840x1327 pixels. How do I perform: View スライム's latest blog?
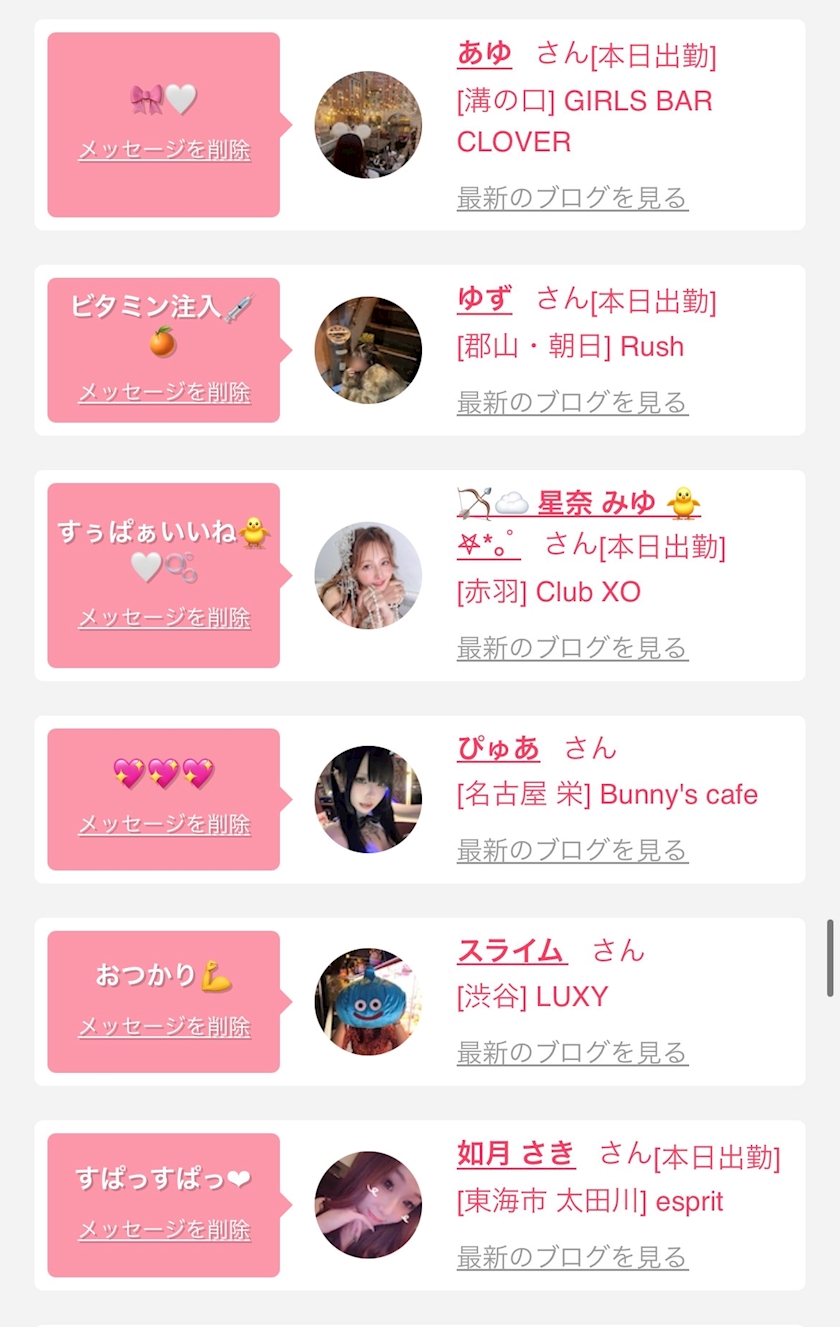(x=572, y=1052)
